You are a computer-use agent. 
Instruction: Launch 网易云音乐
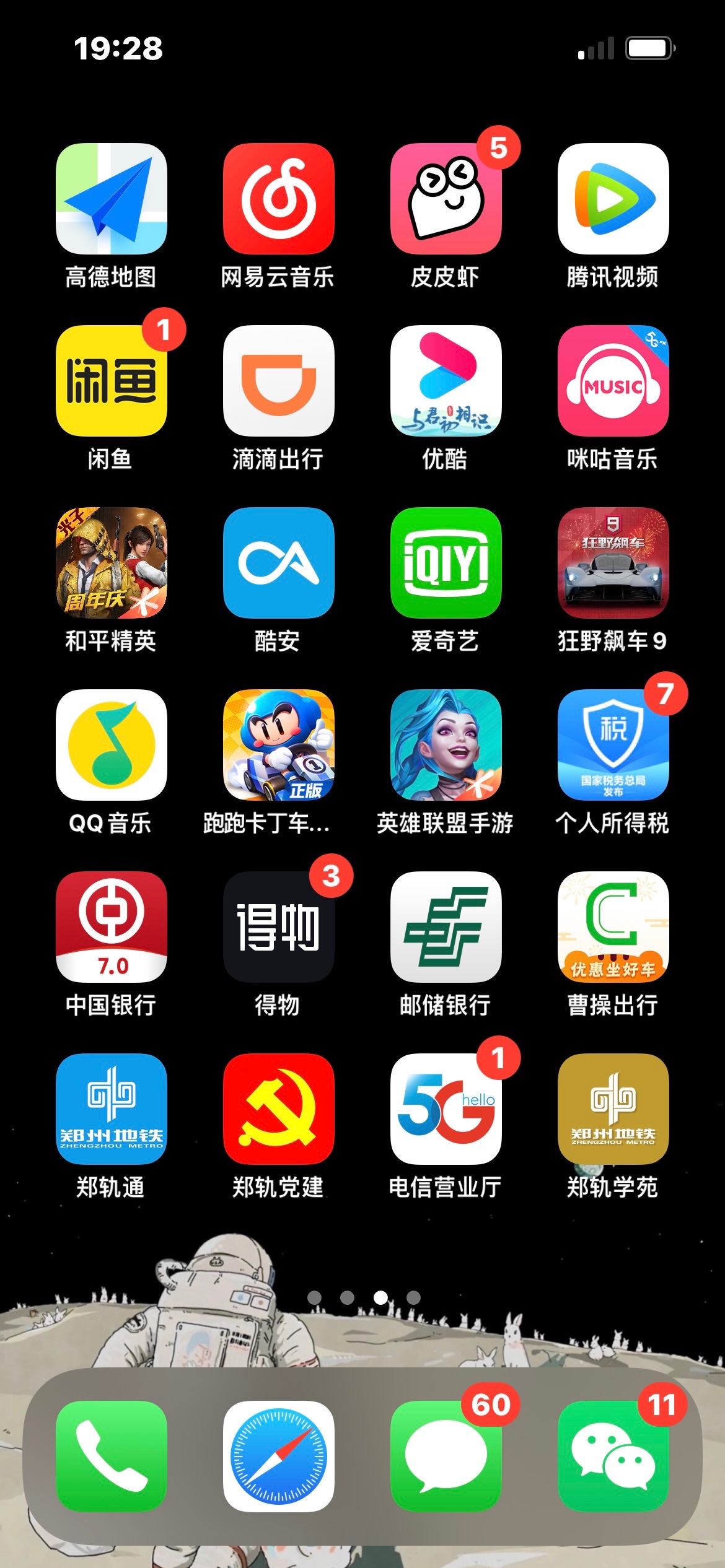(279, 199)
